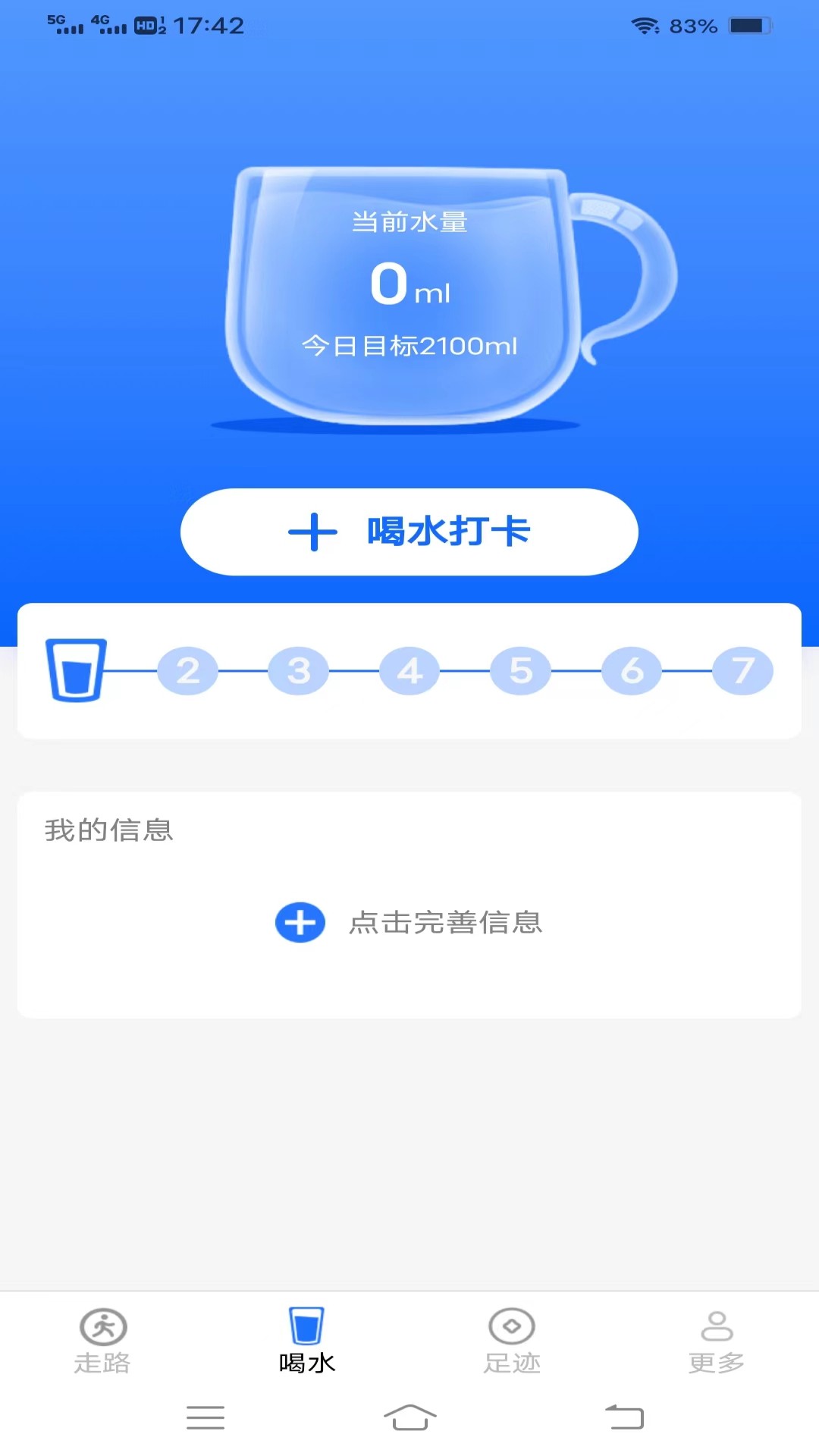Click the blue plus icon next to 点击完善信息
819x1456 pixels.
(x=300, y=923)
